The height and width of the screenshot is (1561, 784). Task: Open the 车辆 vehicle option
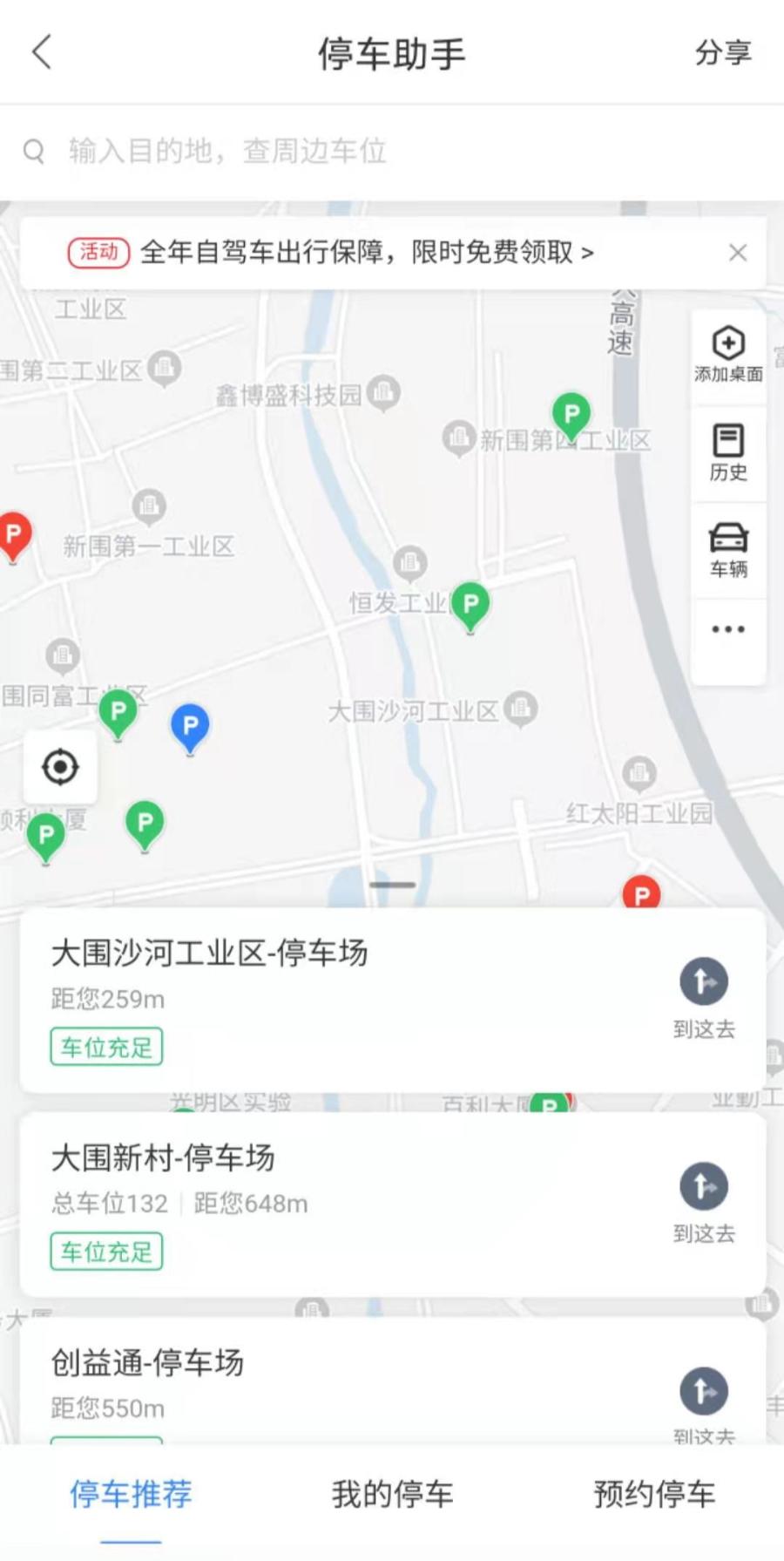(x=728, y=551)
